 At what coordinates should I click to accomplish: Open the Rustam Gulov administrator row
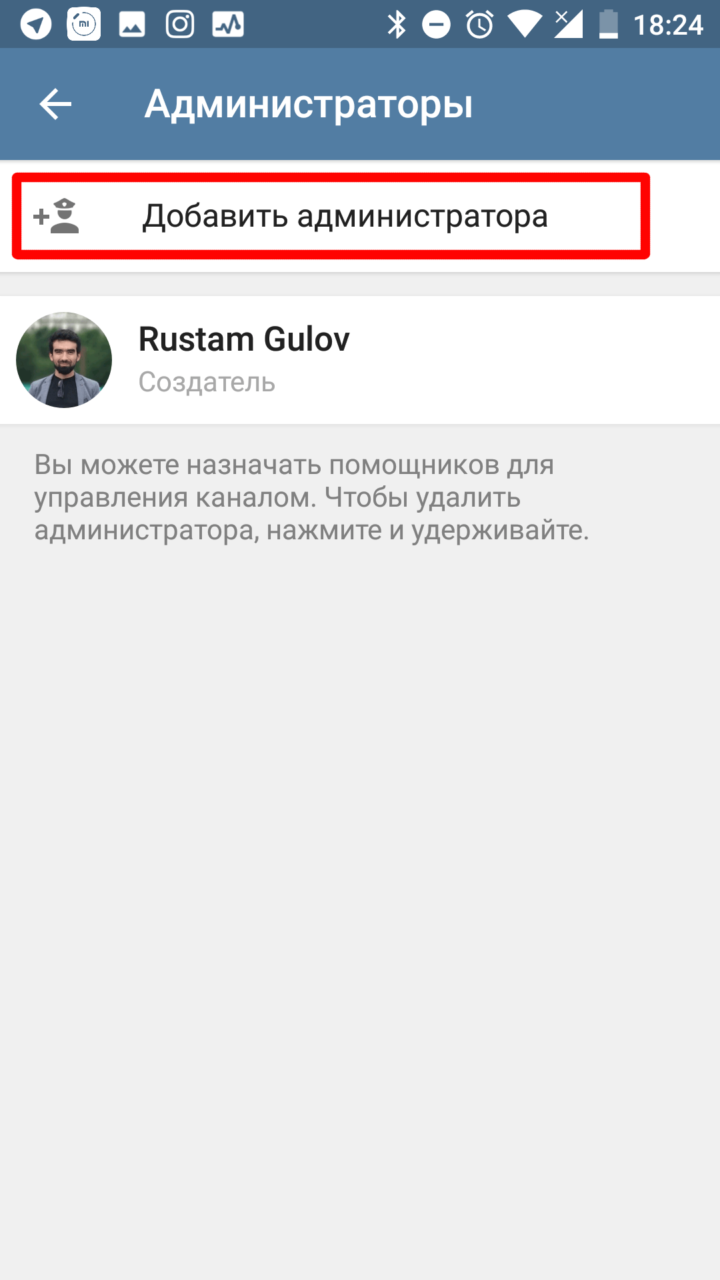[360, 360]
